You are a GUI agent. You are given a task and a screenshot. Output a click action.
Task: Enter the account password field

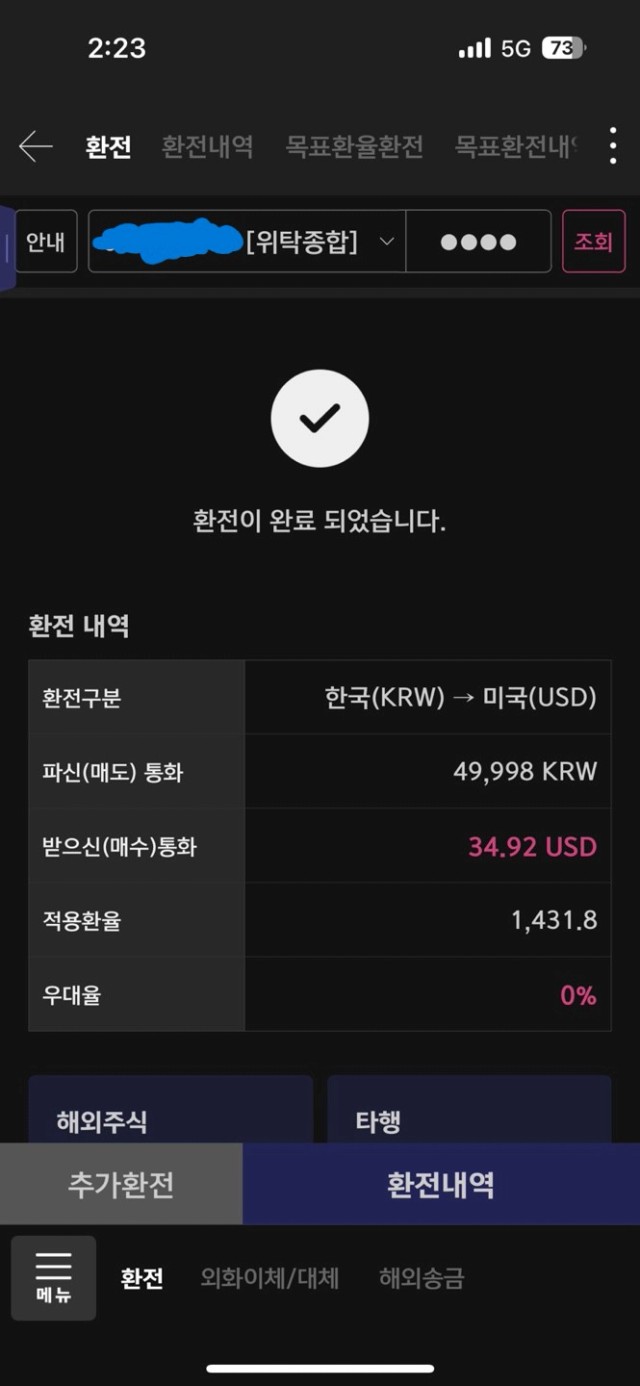(x=478, y=241)
